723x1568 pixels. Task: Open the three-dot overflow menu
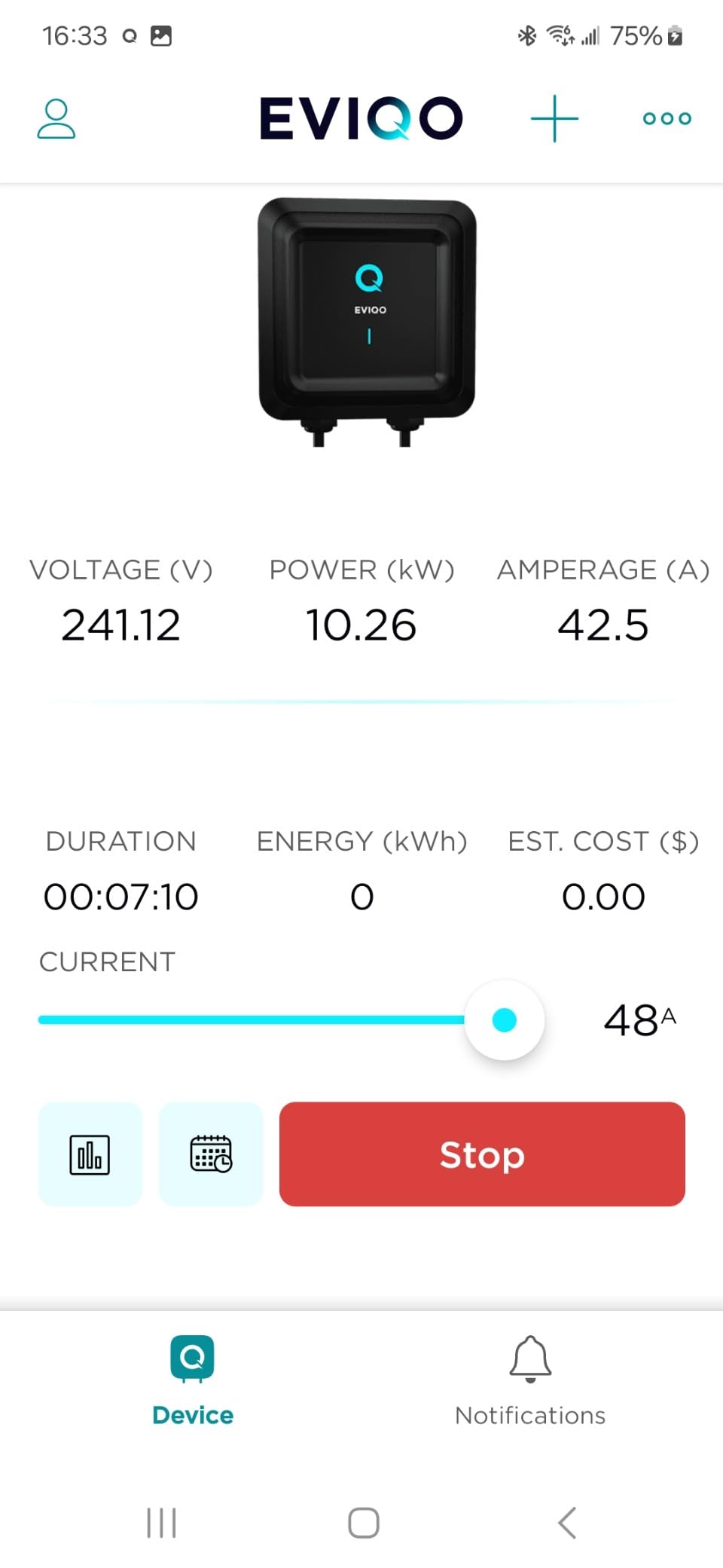667,118
